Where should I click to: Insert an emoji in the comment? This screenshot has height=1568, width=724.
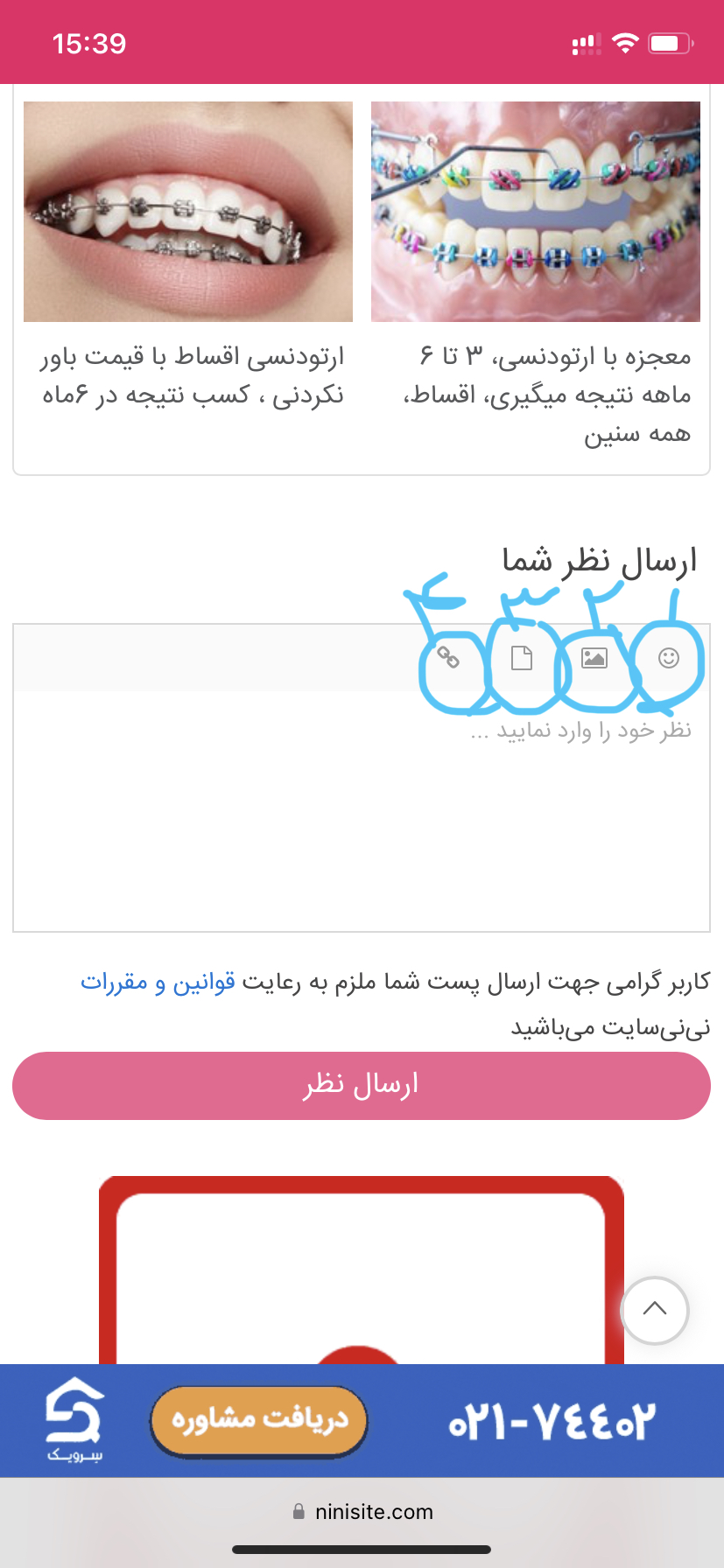[669, 658]
